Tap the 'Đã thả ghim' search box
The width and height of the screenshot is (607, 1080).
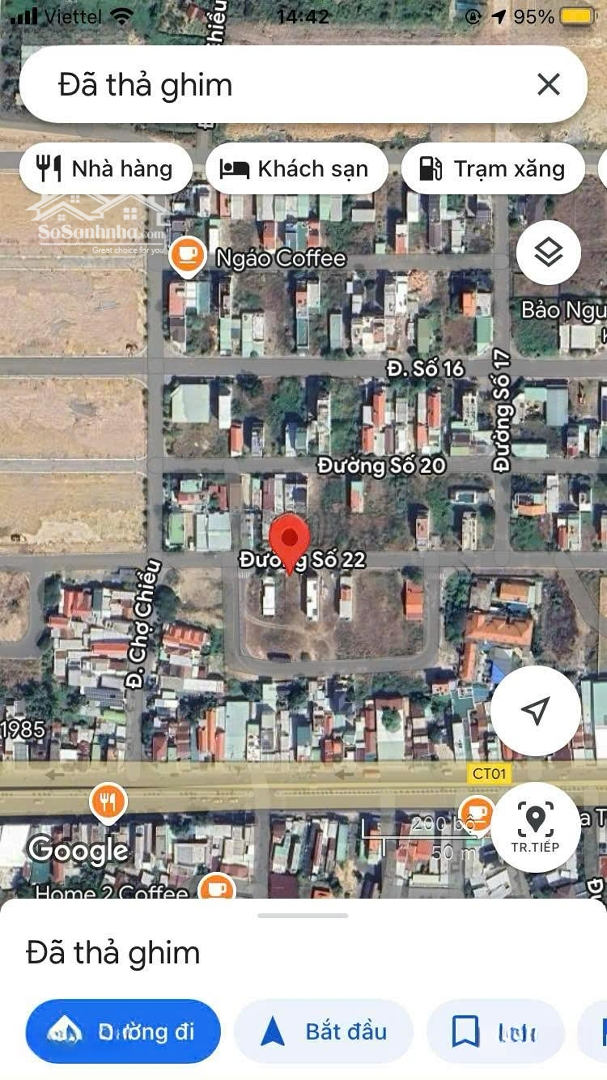(303, 85)
